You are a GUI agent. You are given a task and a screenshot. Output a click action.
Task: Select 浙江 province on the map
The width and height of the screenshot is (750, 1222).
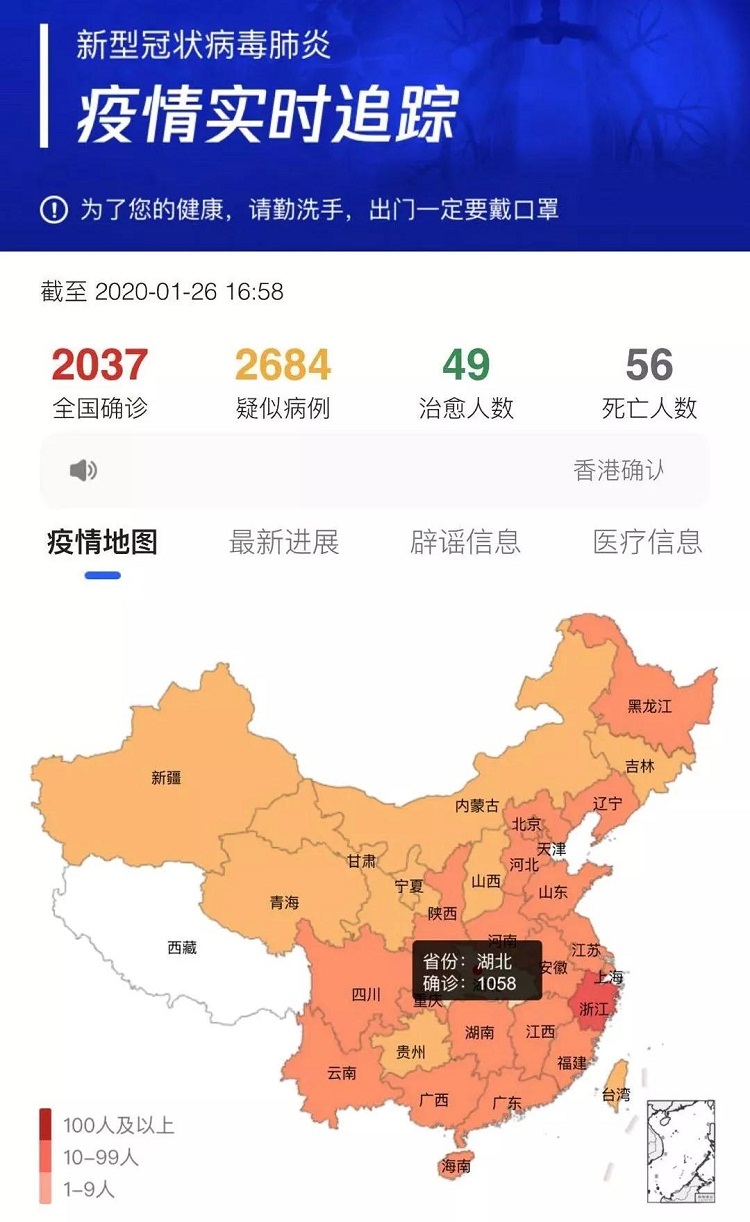click(x=593, y=1009)
